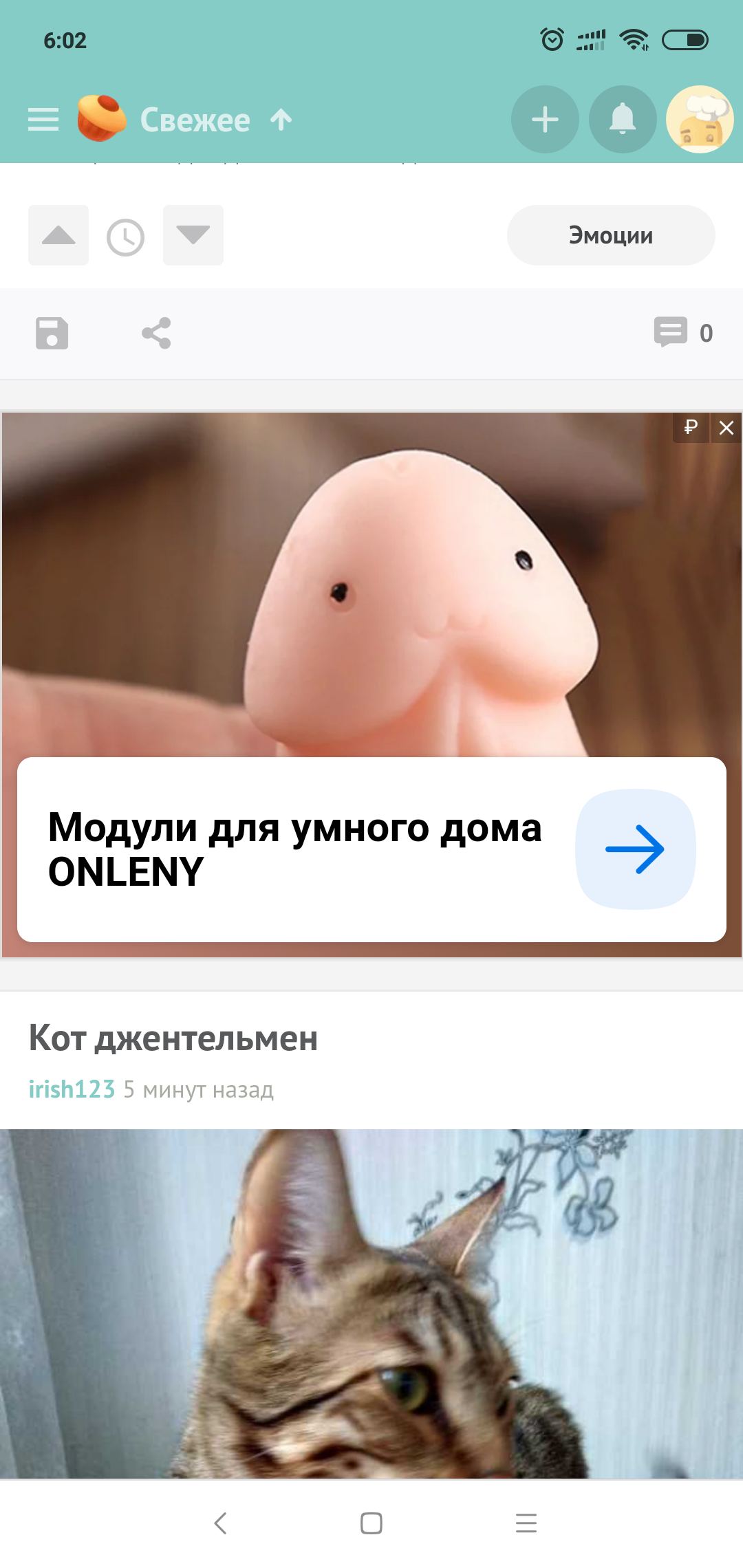Follow the ONLENY ad arrow button

[635, 849]
